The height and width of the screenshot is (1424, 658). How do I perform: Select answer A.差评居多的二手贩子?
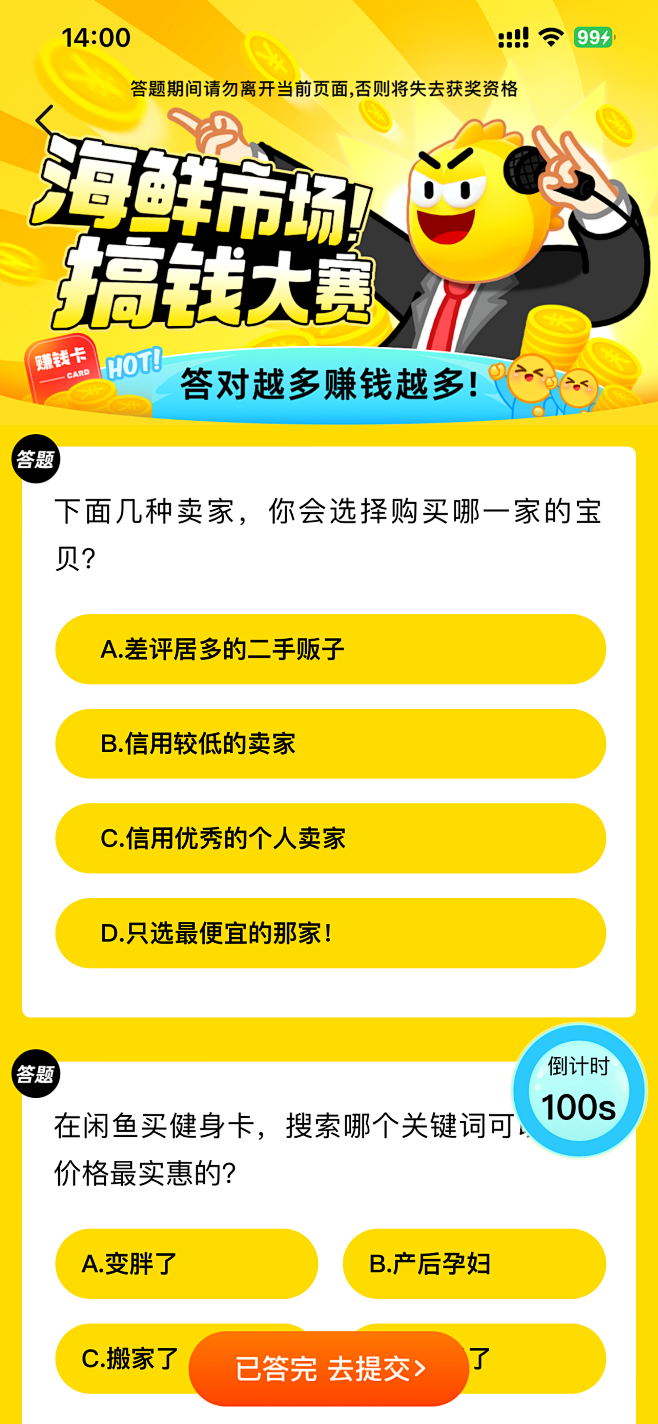(x=330, y=649)
